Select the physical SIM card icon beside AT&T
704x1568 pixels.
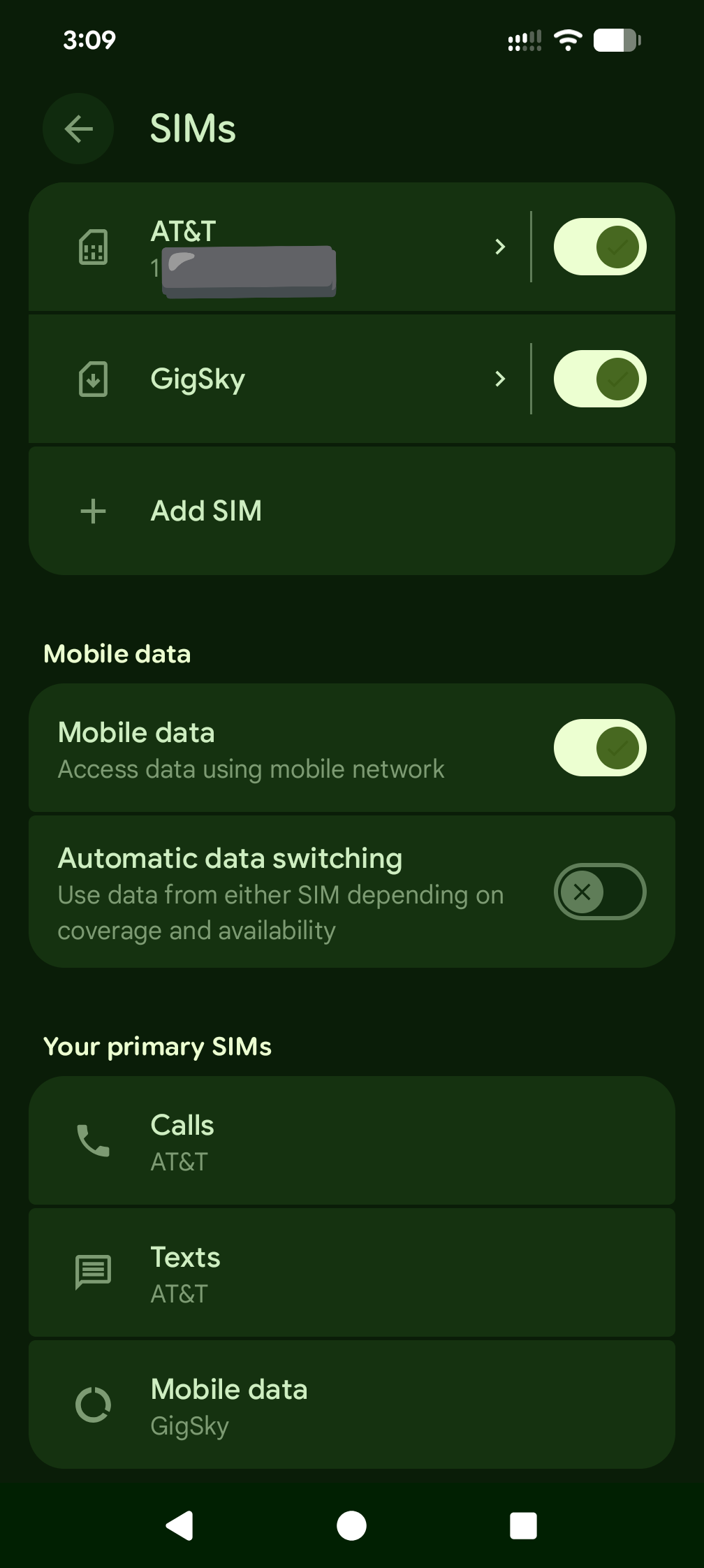[x=93, y=247]
